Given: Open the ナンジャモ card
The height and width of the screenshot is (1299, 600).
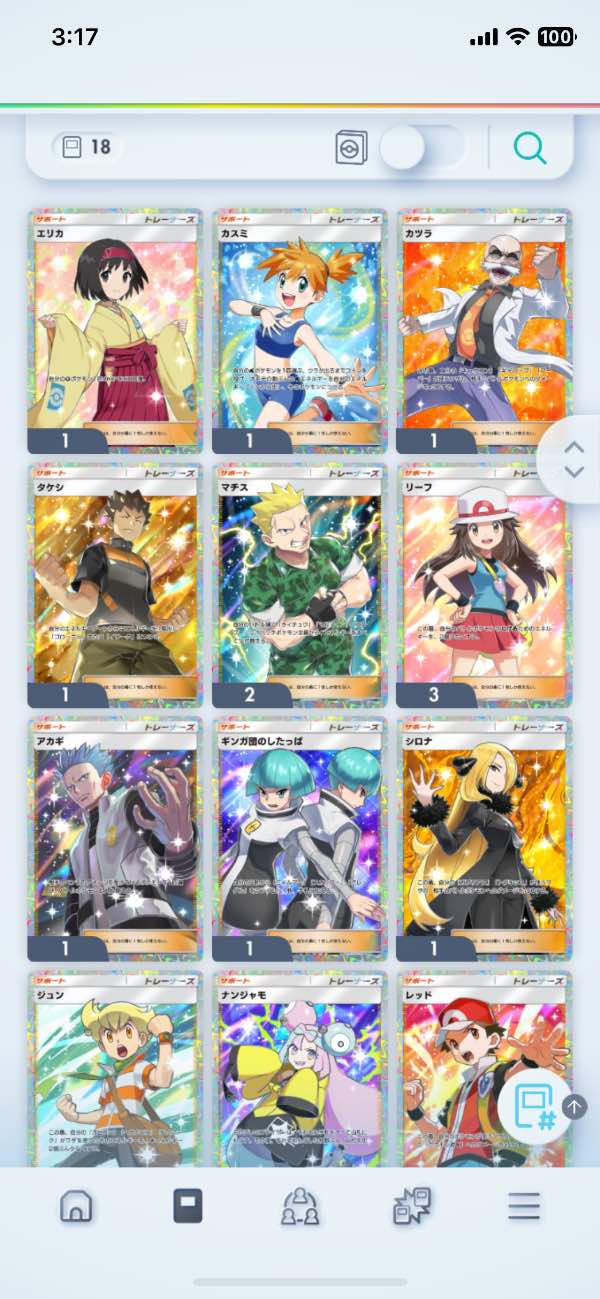Looking at the screenshot, I should (300, 1068).
